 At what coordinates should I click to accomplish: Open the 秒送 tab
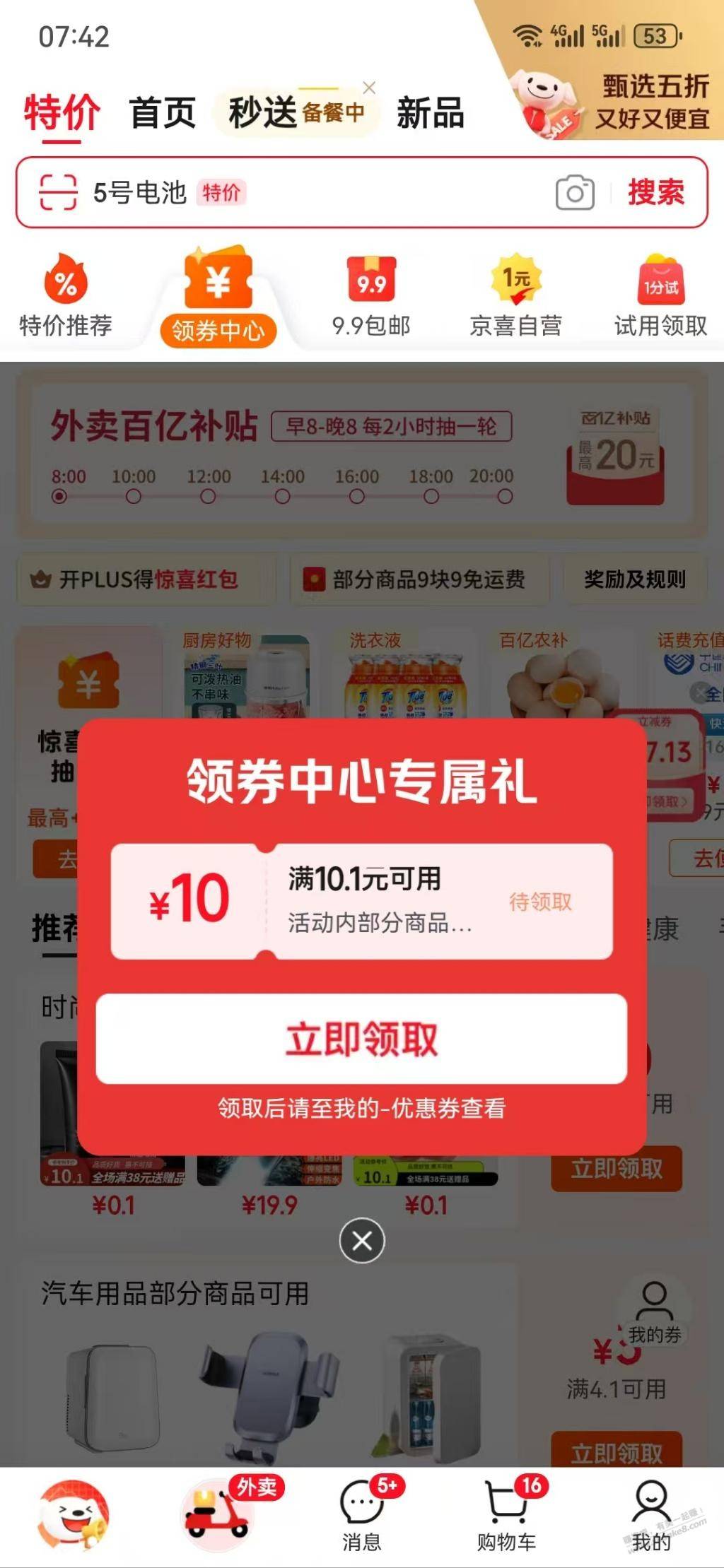[x=263, y=113]
